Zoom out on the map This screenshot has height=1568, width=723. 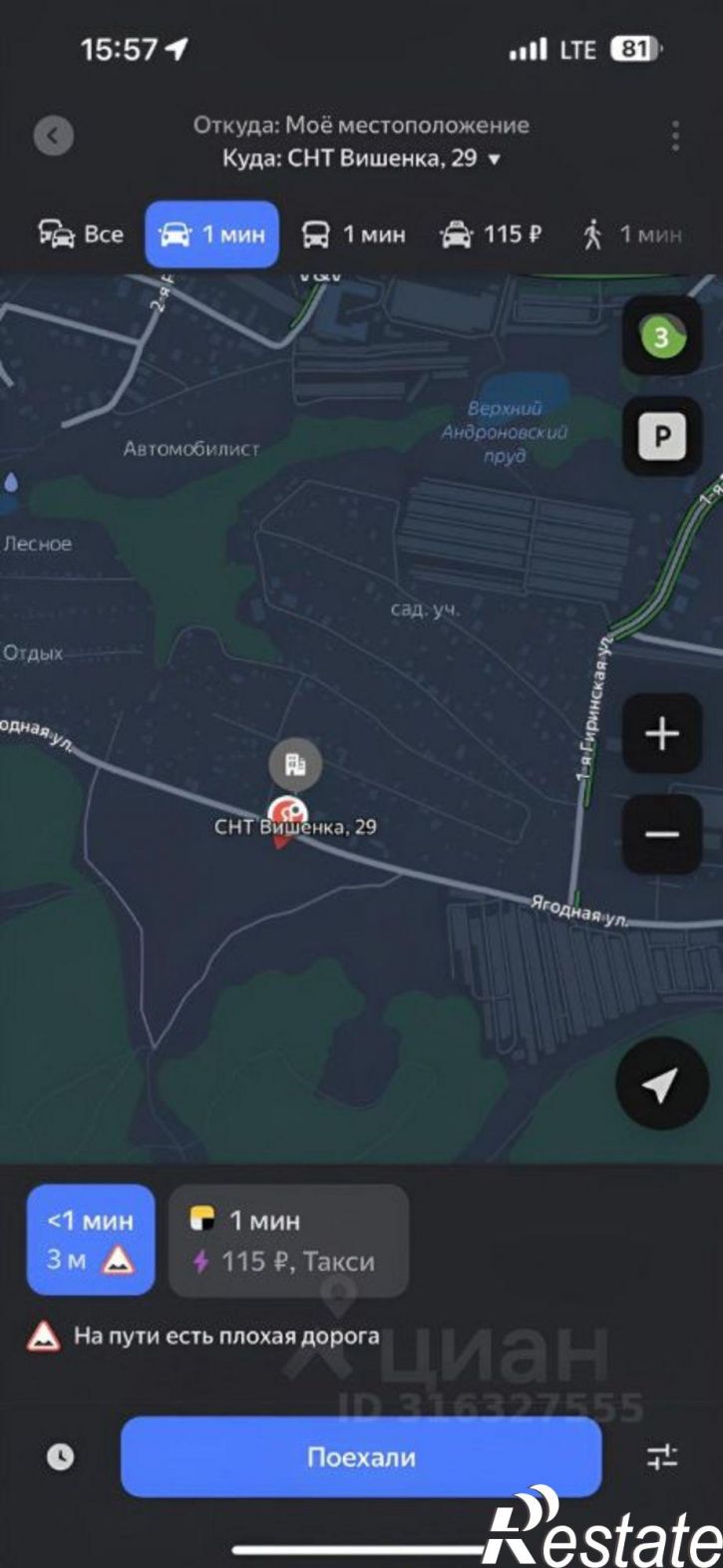(662, 835)
